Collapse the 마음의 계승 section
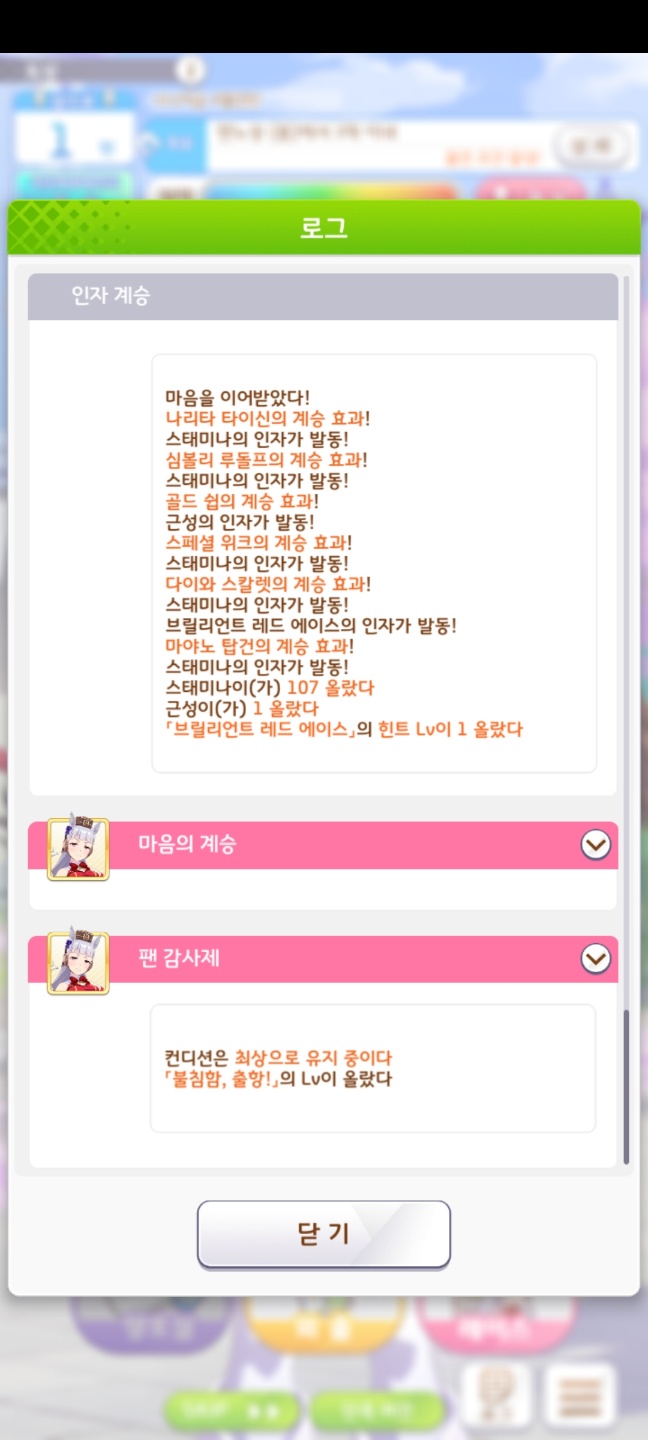 click(x=595, y=845)
